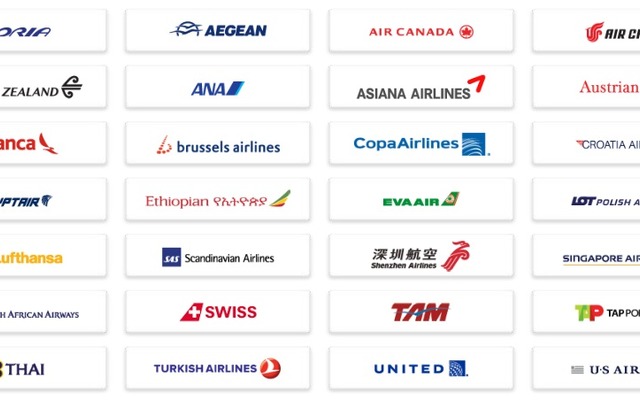The height and width of the screenshot is (400, 640).
Task: Open the Scandinavian Airlines tile
Action: [217, 257]
